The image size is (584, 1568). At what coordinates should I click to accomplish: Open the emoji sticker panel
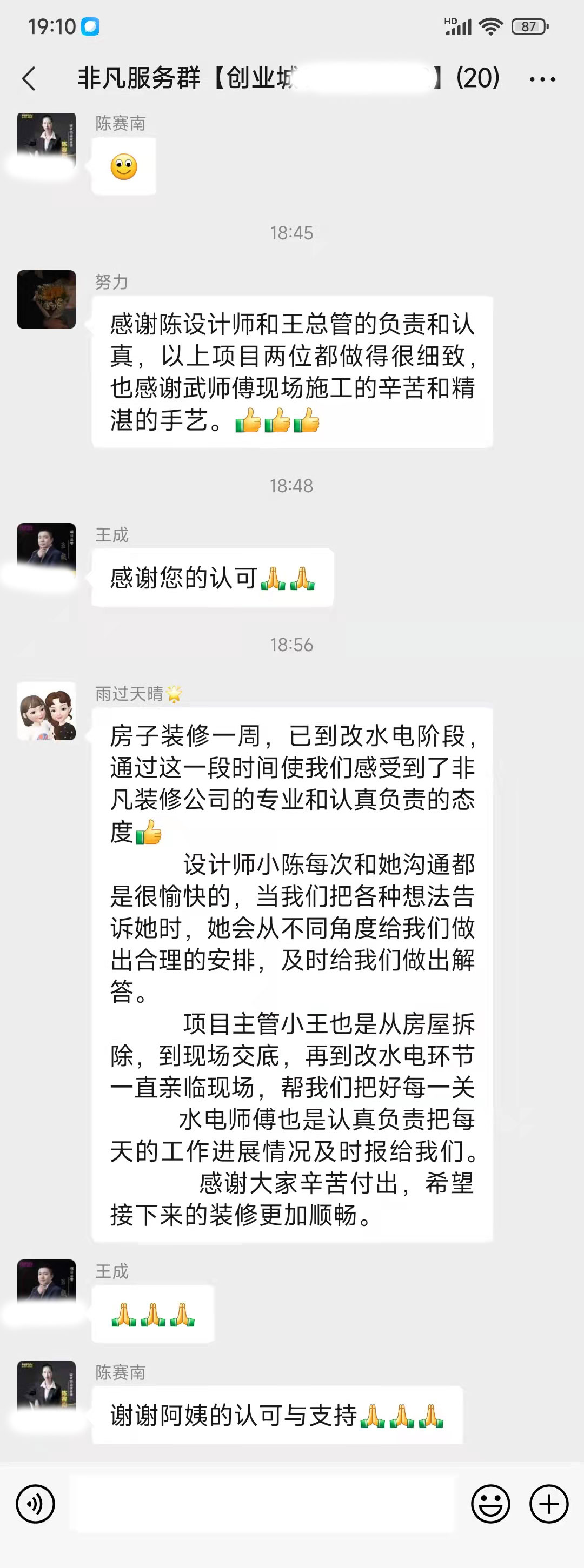point(490,1504)
